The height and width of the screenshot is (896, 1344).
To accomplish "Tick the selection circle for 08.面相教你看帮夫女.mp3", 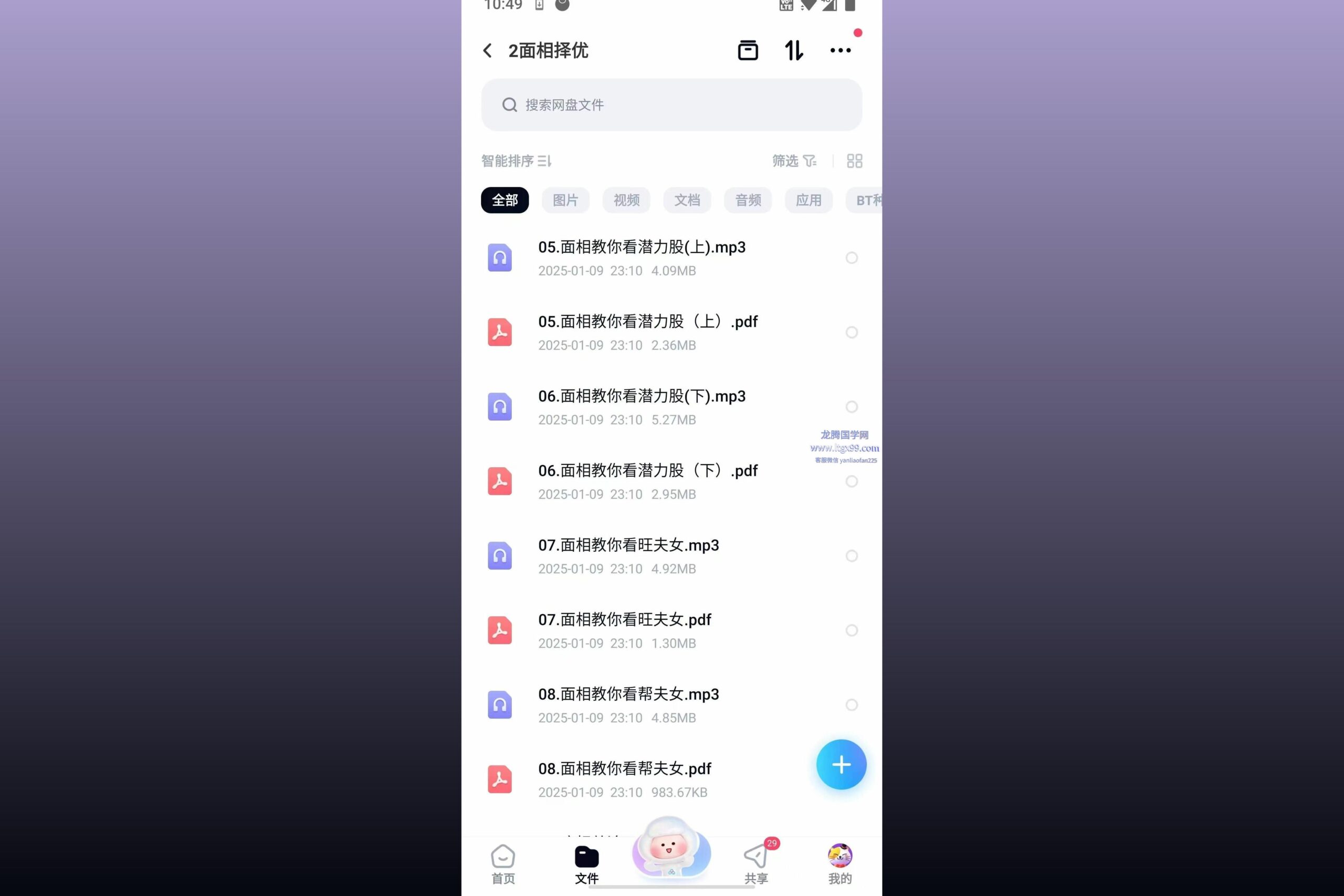I will coord(852,705).
